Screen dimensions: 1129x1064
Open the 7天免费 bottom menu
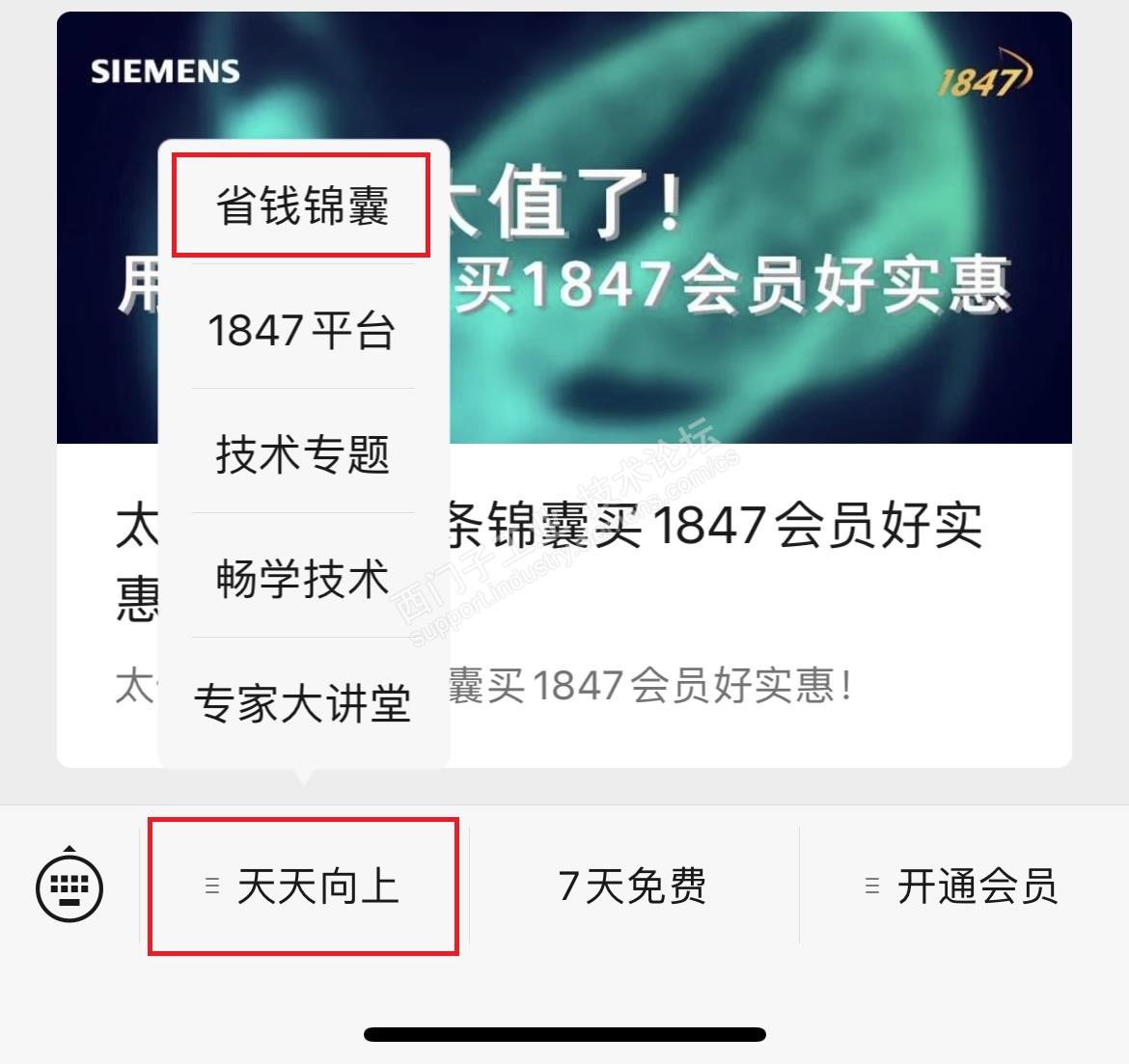pos(633,887)
